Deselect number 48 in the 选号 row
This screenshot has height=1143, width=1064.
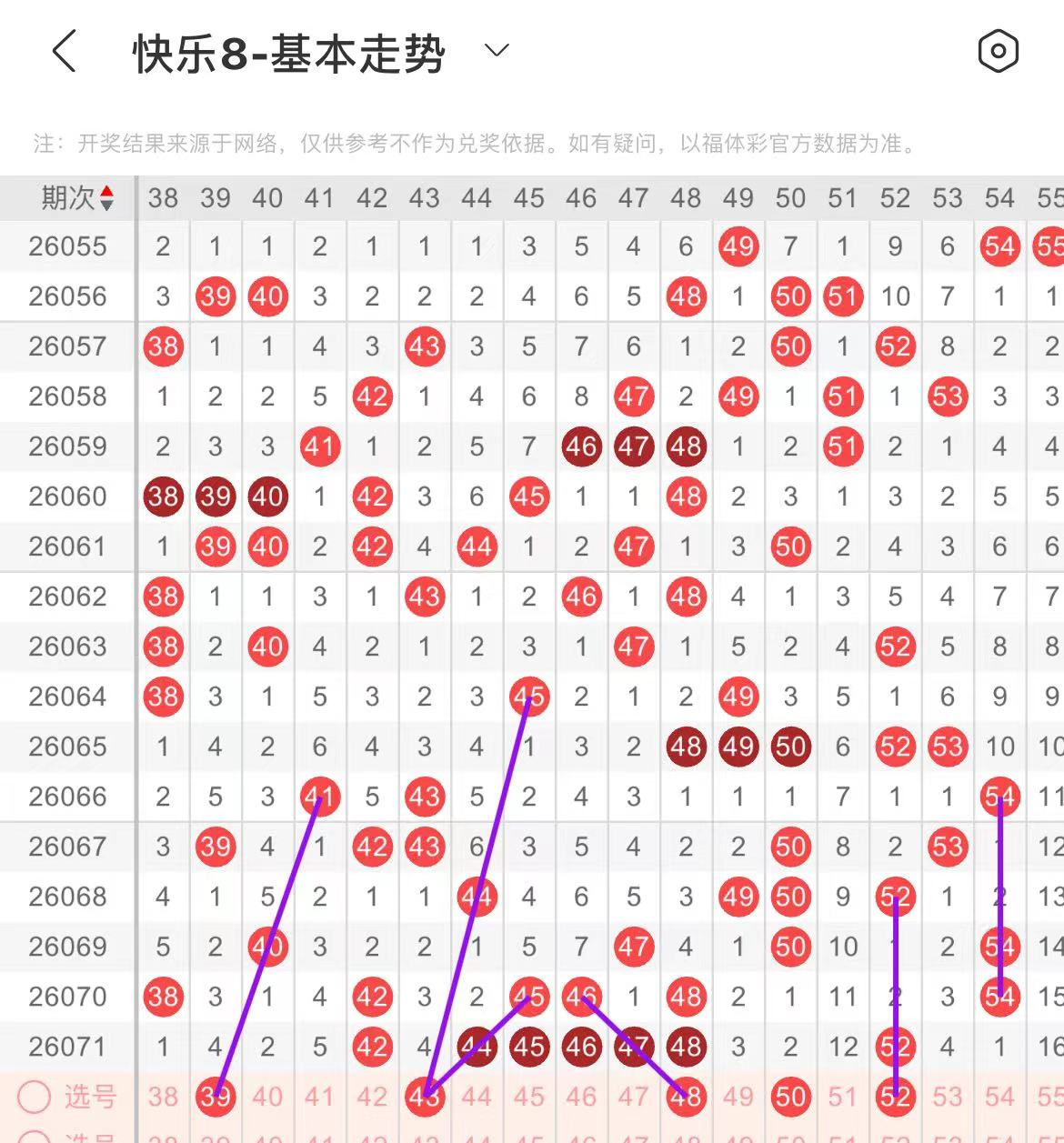click(x=686, y=1097)
